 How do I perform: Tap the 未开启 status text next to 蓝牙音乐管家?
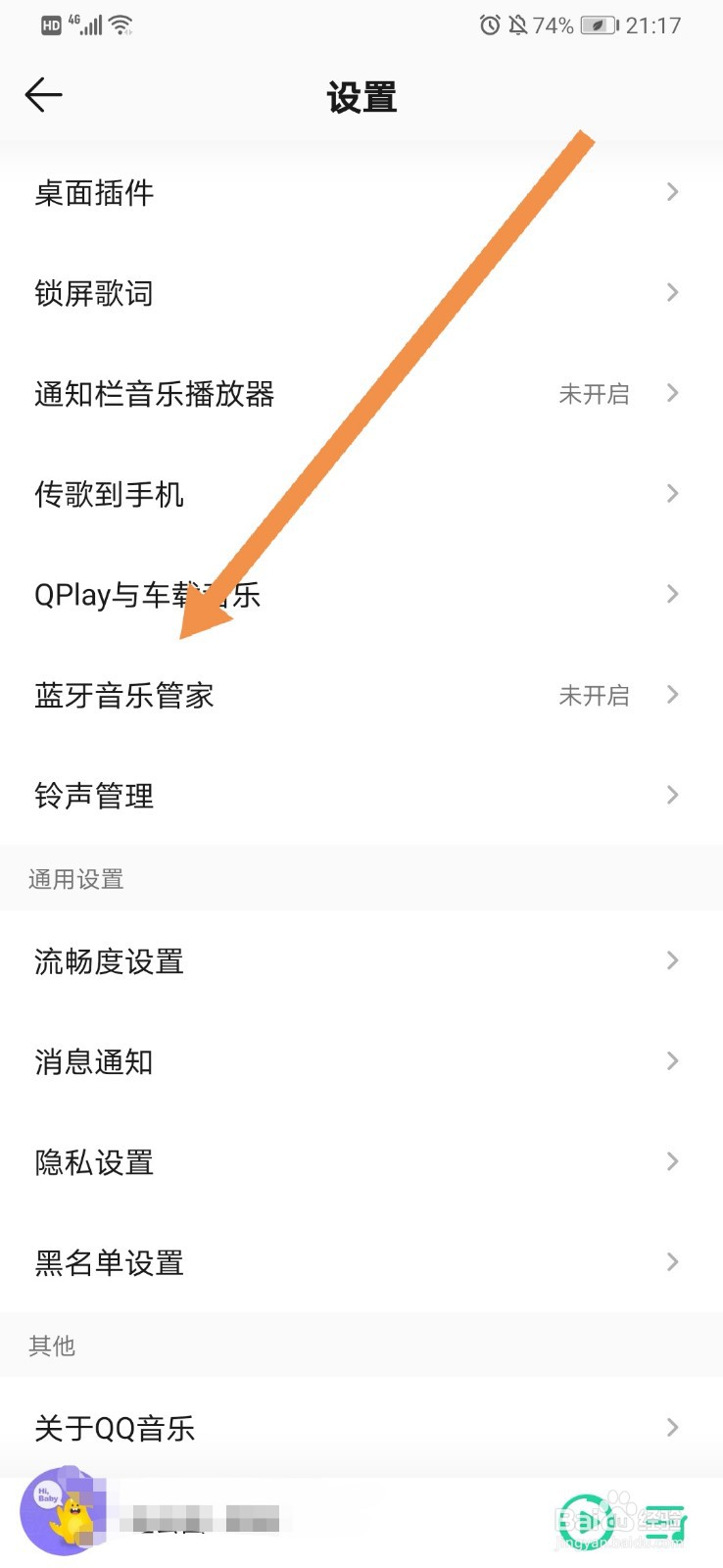pyautogui.click(x=594, y=696)
